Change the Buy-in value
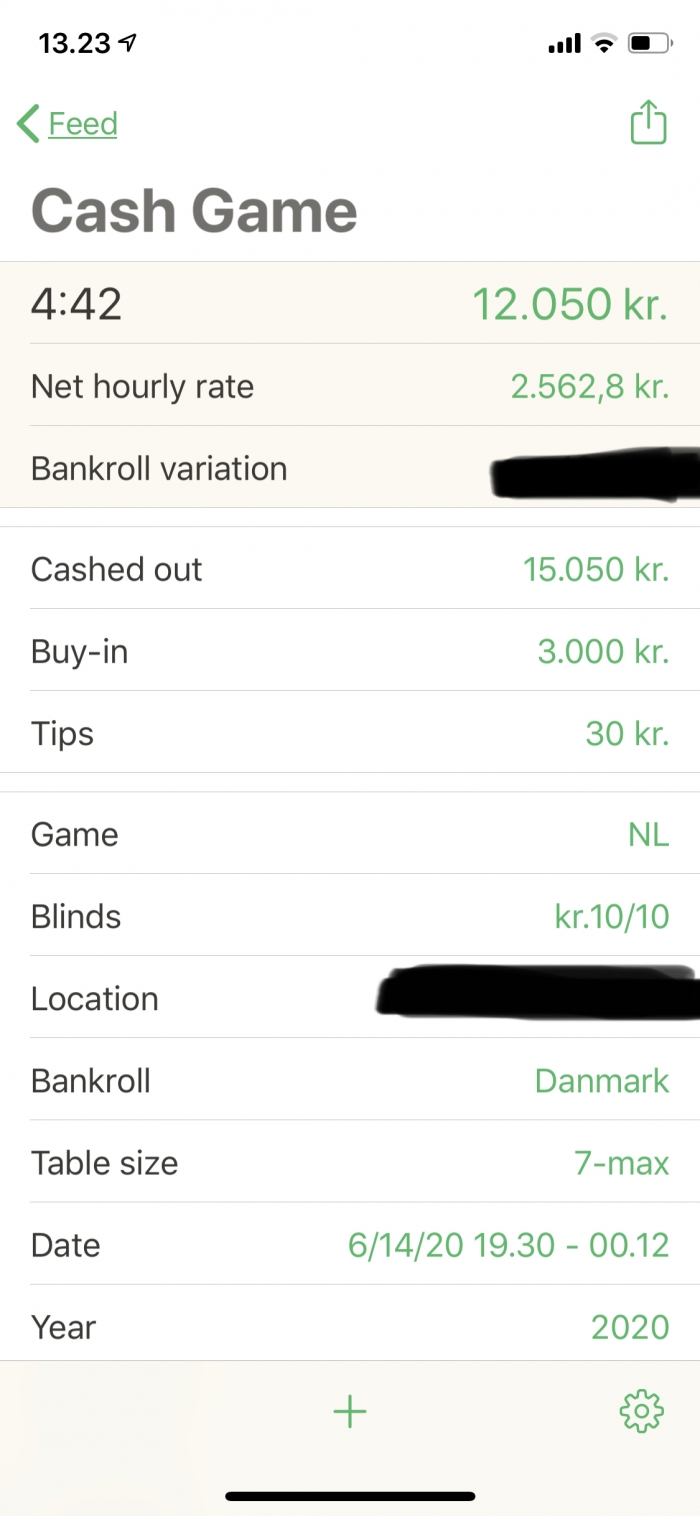The height and width of the screenshot is (1516, 700). pyautogui.click(x=350, y=651)
